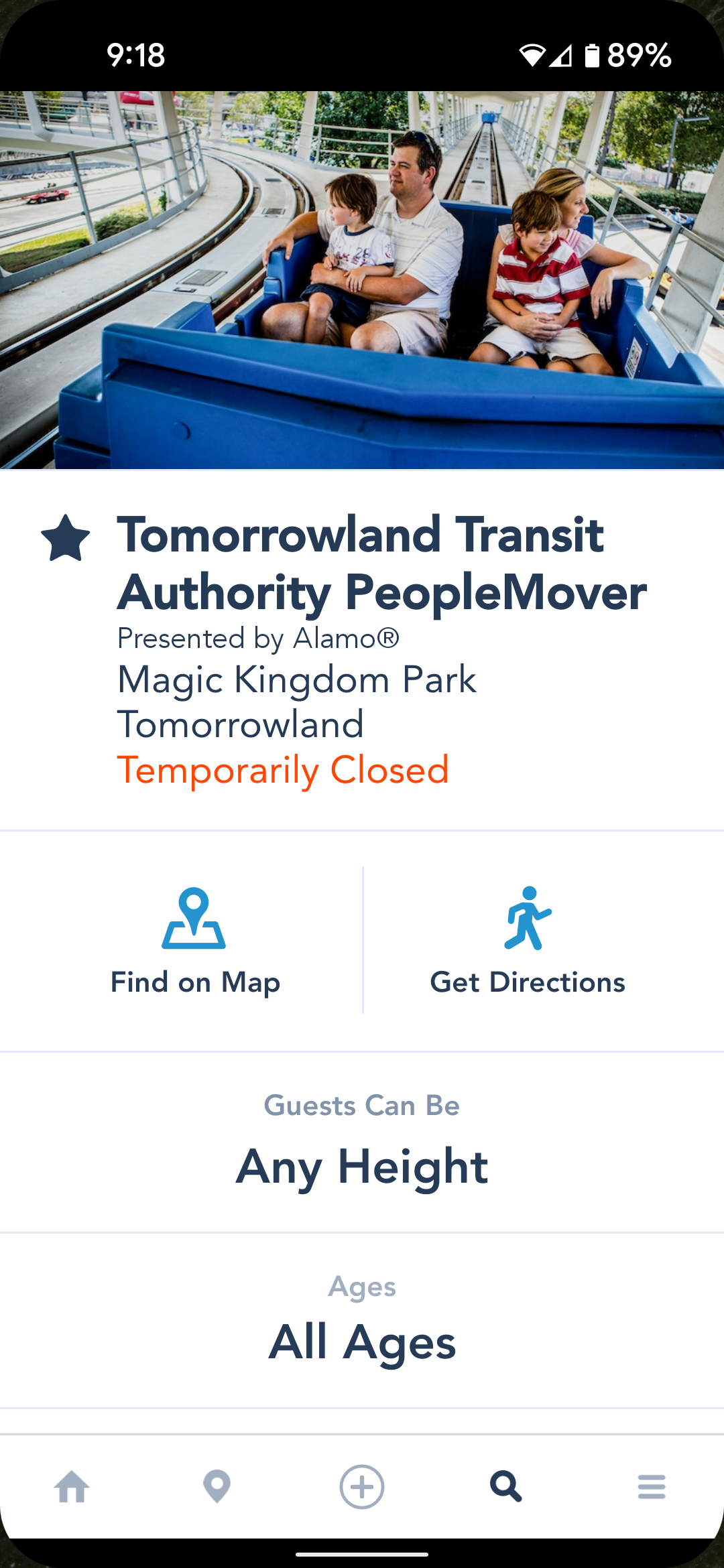Screen dimensions: 724x1568
Task: Open the hamburger menu tab
Action: coord(652,1487)
